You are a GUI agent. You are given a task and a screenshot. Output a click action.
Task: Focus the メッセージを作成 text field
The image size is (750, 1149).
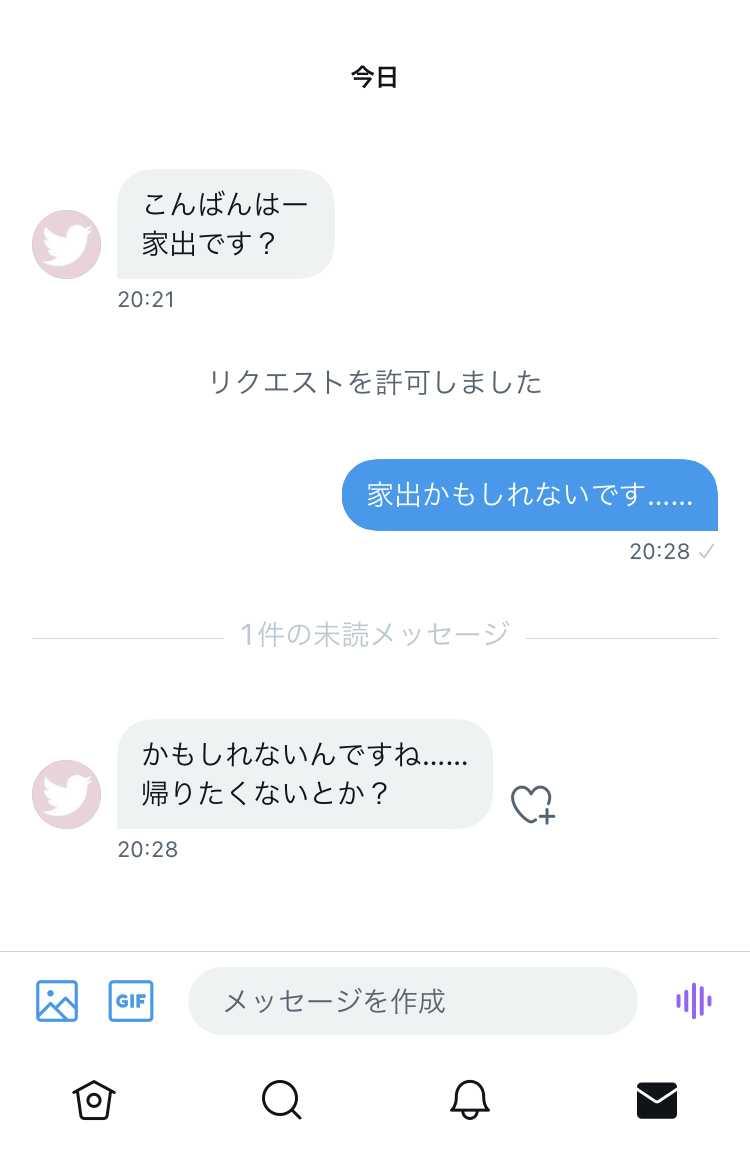click(x=412, y=1001)
